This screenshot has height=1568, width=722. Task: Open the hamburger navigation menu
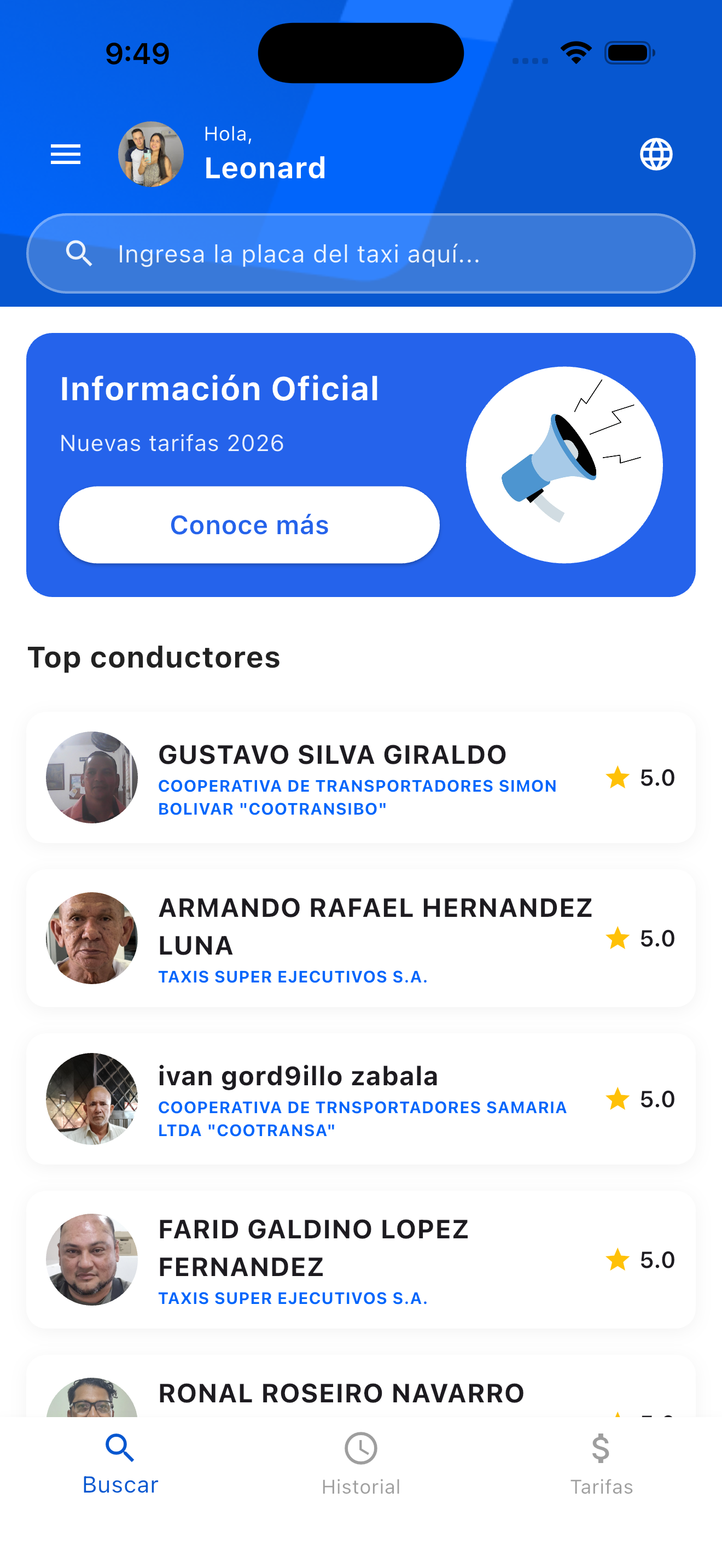(65, 154)
